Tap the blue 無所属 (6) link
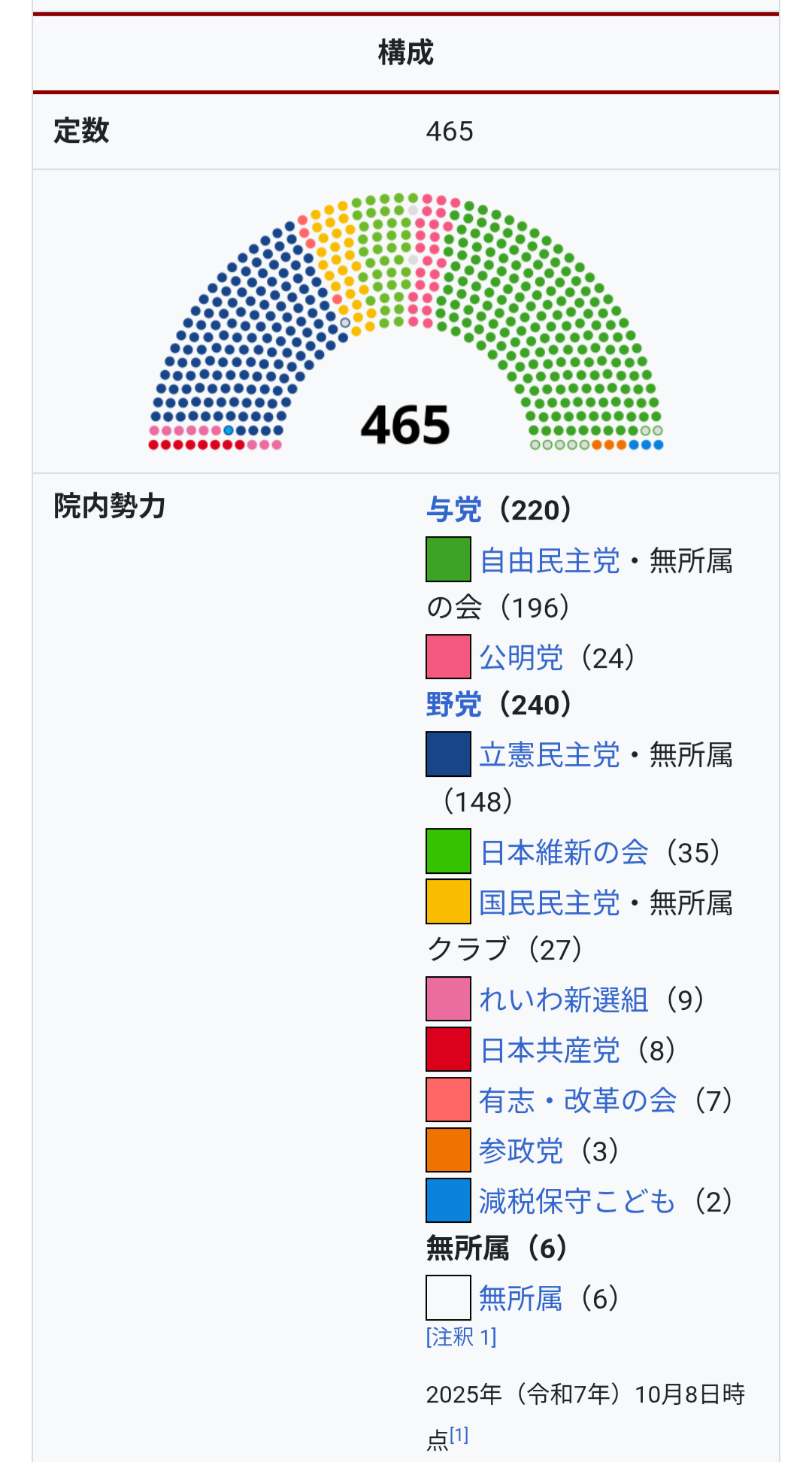812x1462 pixels. [x=521, y=1299]
